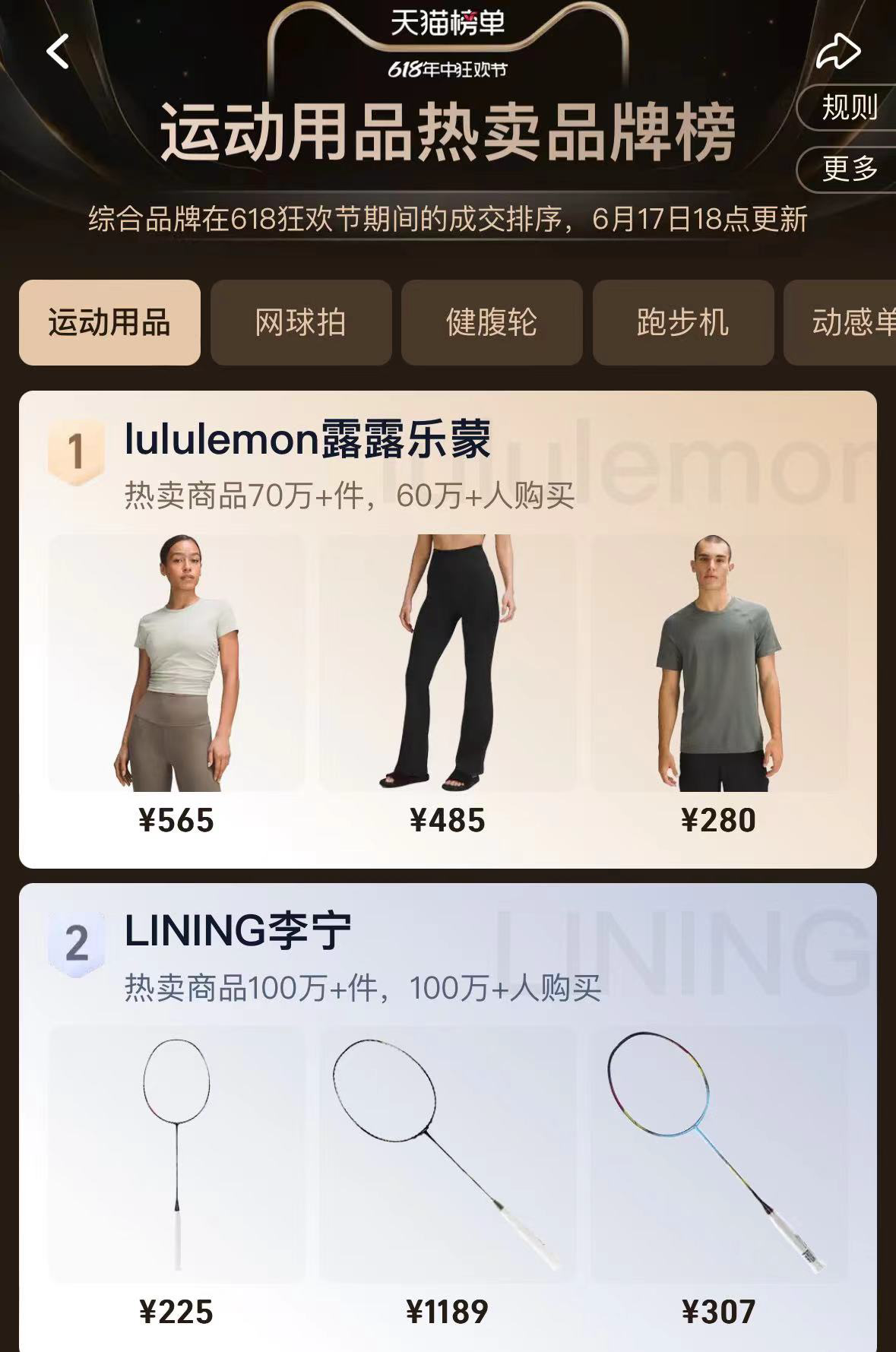
Task: View the ¥307 LINING racket
Action: point(718,1154)
